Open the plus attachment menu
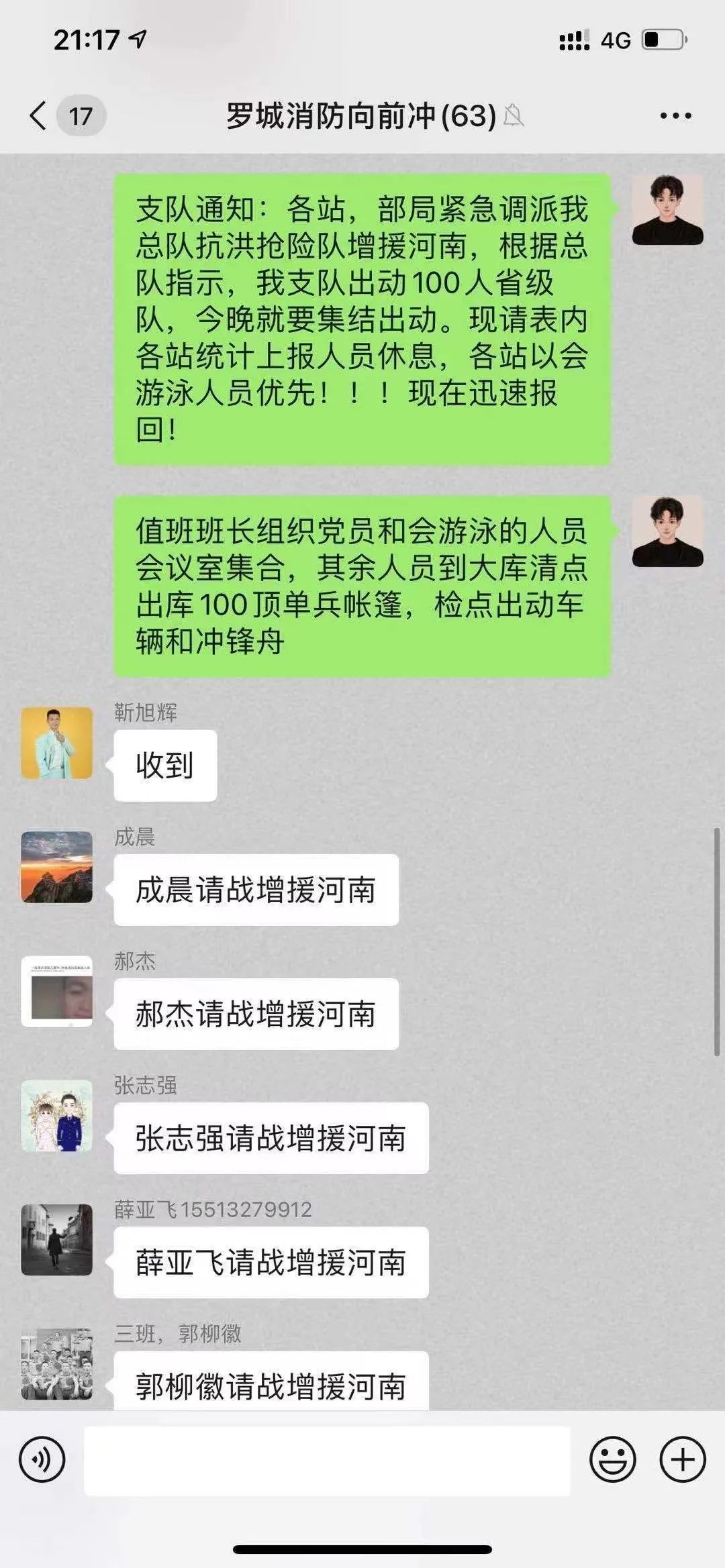Image resolution: width=725 pixels, height=1568 pixels. click(x=683, y=1459)
